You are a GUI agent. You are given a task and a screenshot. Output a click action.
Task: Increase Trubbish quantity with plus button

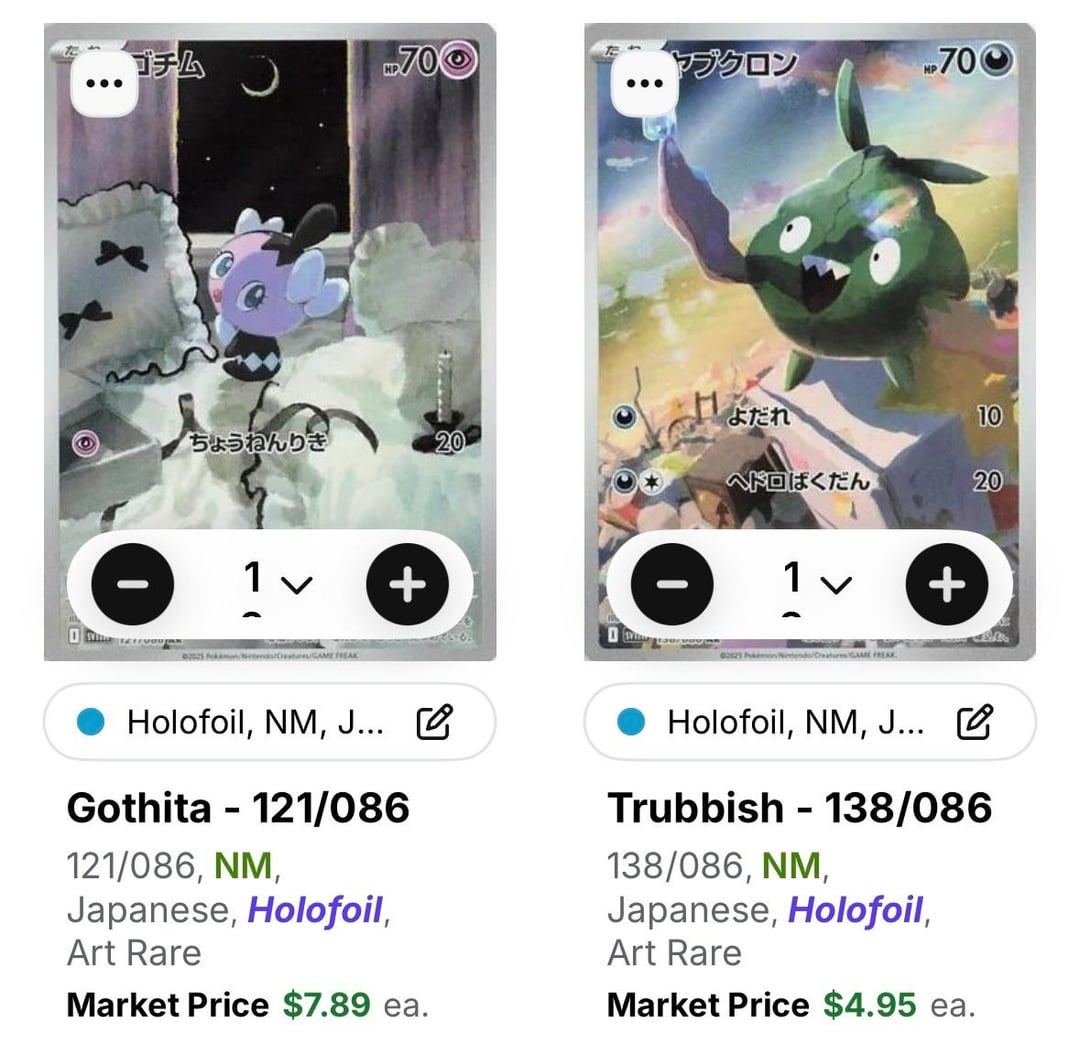[946, 585]
